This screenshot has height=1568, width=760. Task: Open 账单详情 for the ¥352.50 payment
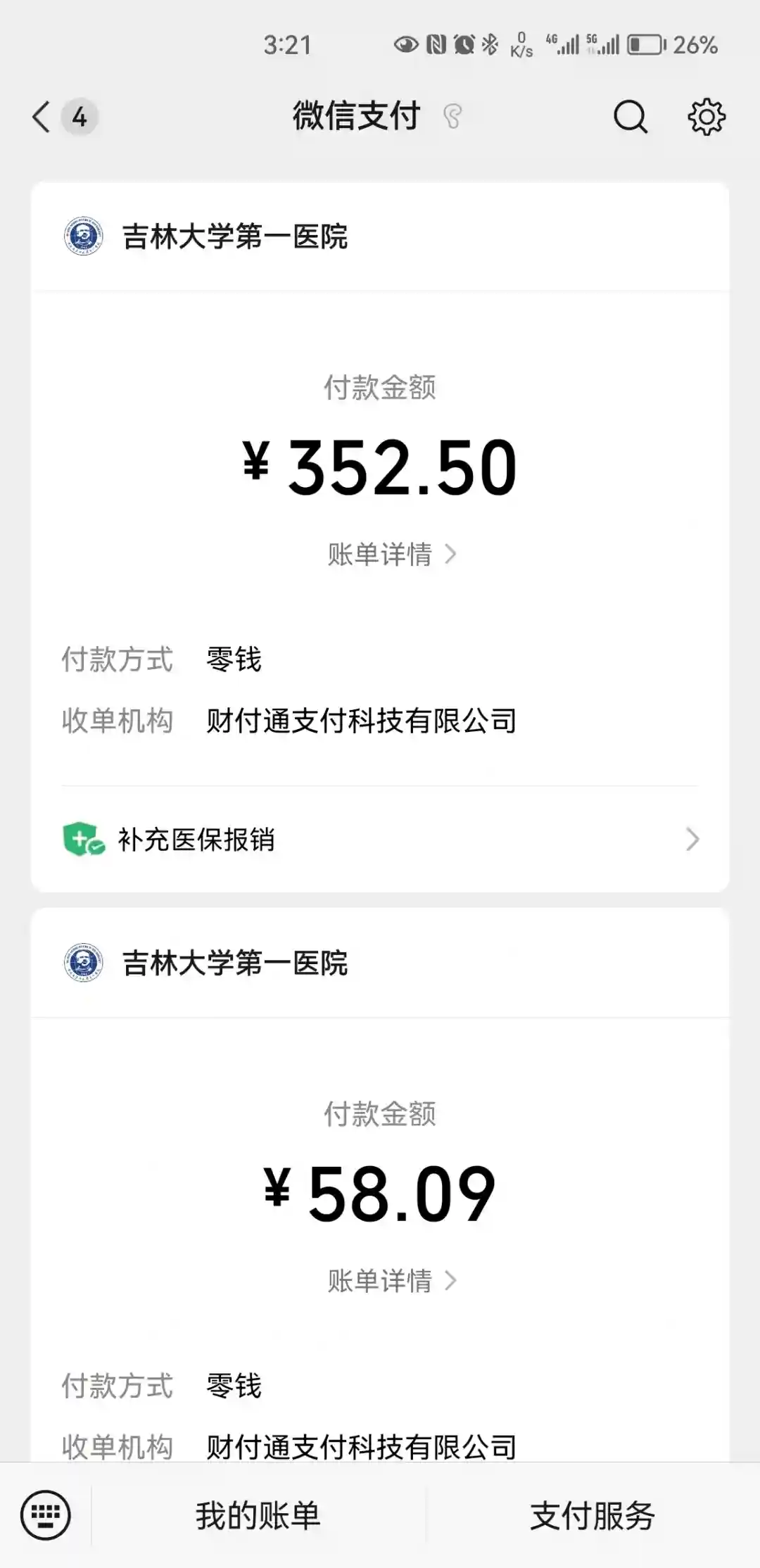tap(391, 555)
